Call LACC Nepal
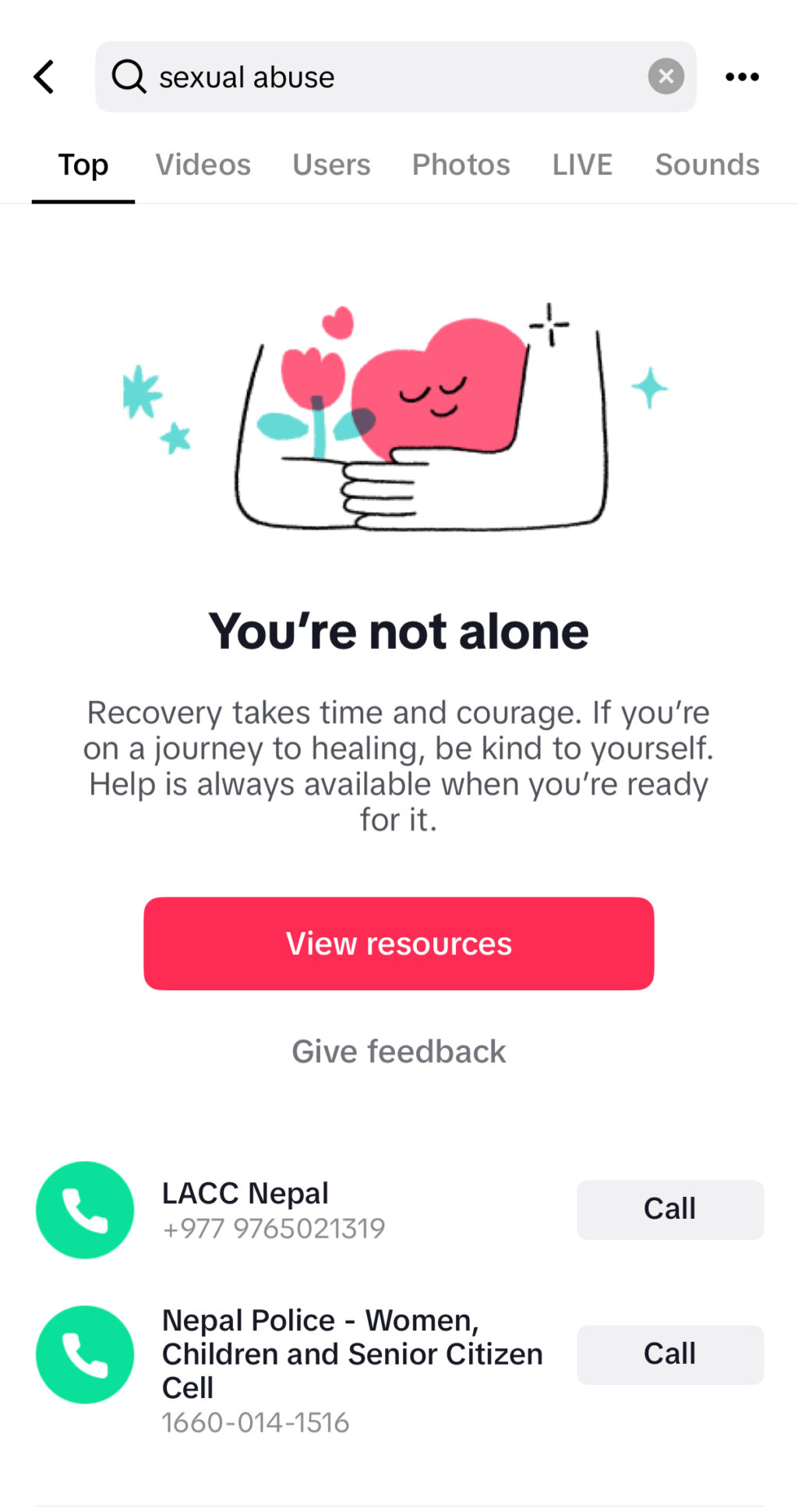 pos(669,1209)
